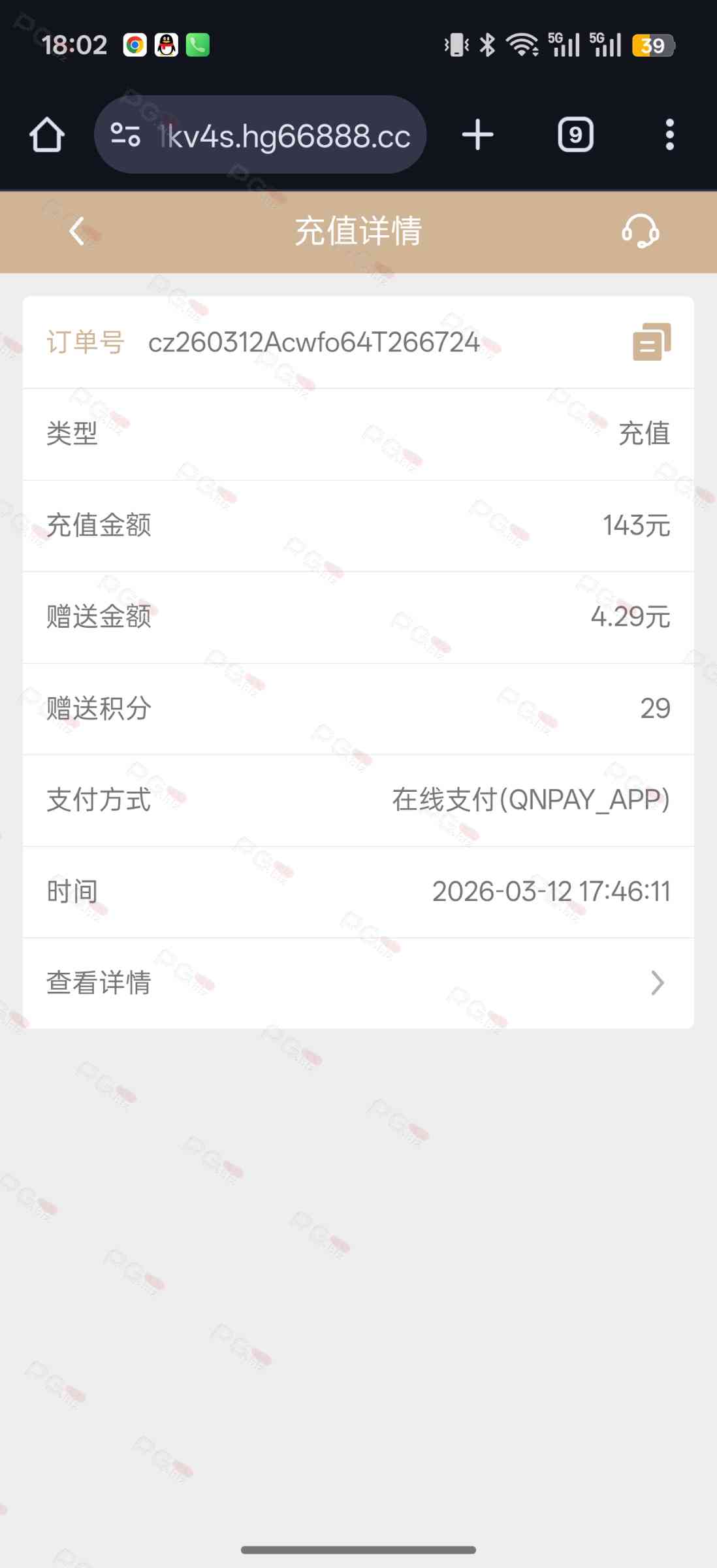Viewport: 717px width, 1568px height.
Task: View site info in address bar
Action: (125, 135)
